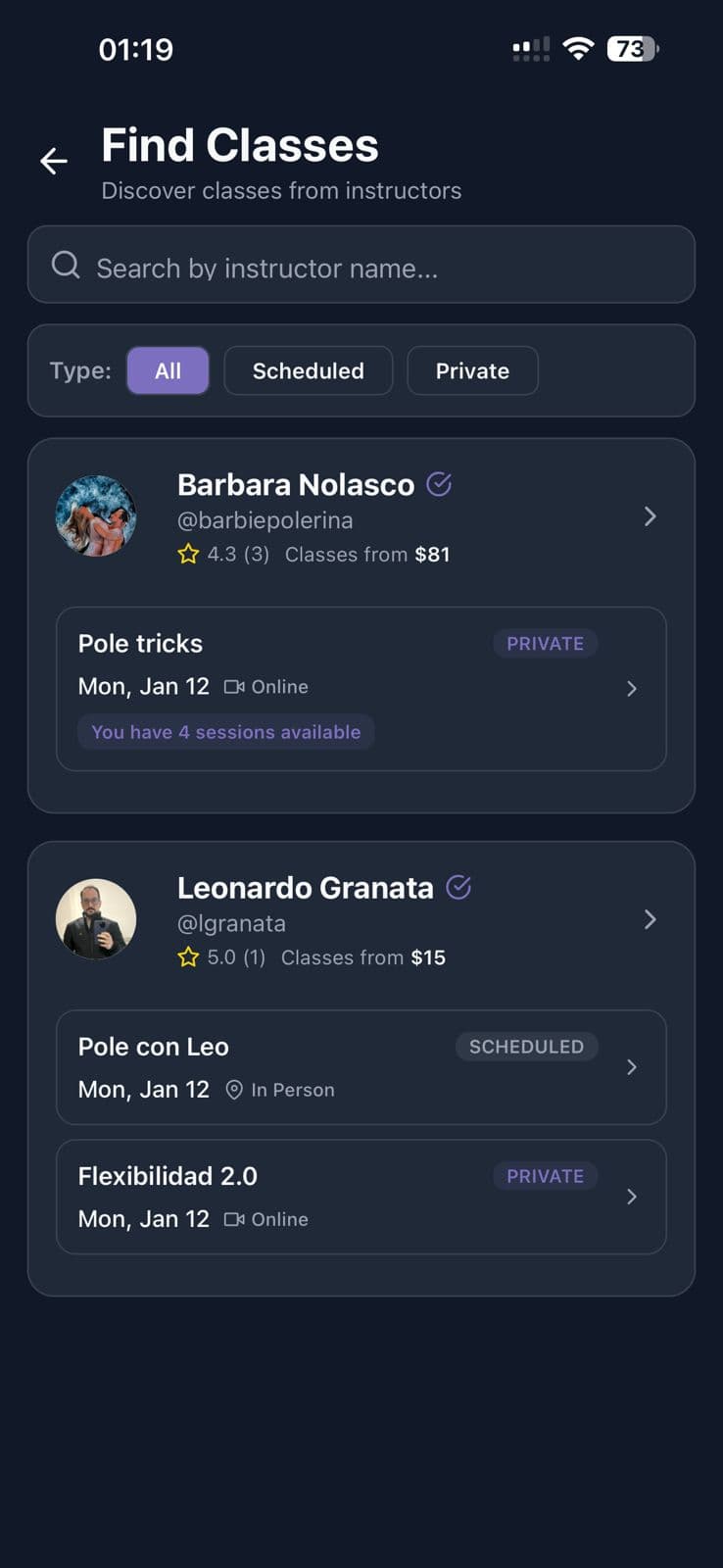Screen dimensions: 723x1568
Task: Select the All type filter
Action: pos(168,370)
